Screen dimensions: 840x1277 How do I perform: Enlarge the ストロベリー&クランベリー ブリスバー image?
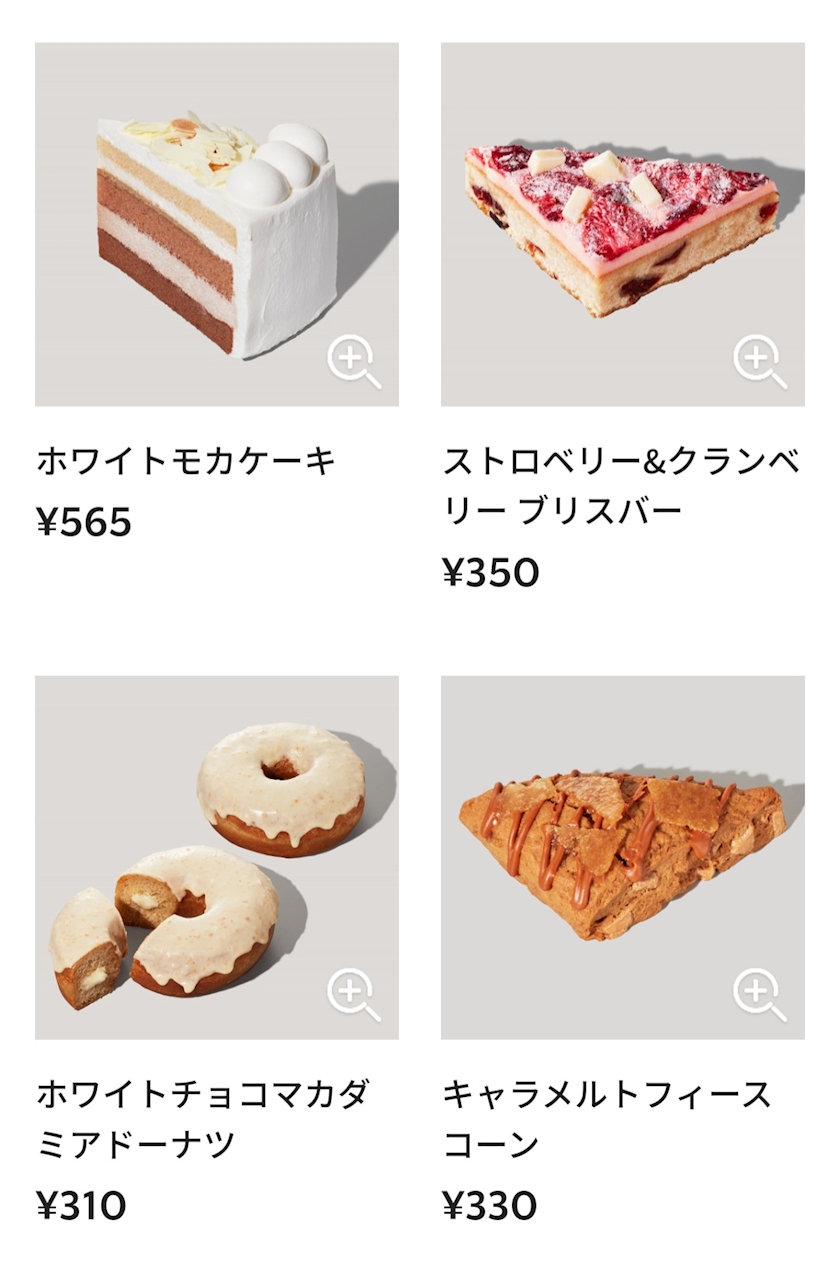761,362
